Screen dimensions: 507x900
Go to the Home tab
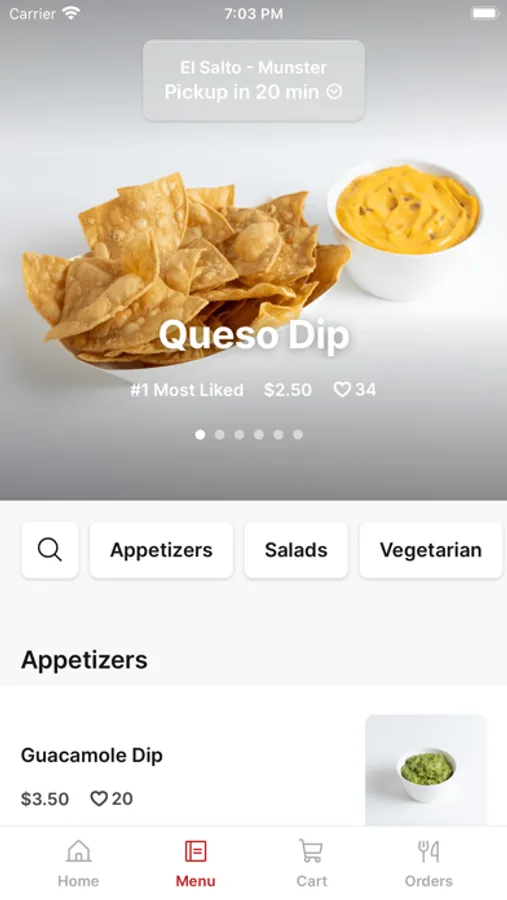pyautogui.click(x=78, y=863)
